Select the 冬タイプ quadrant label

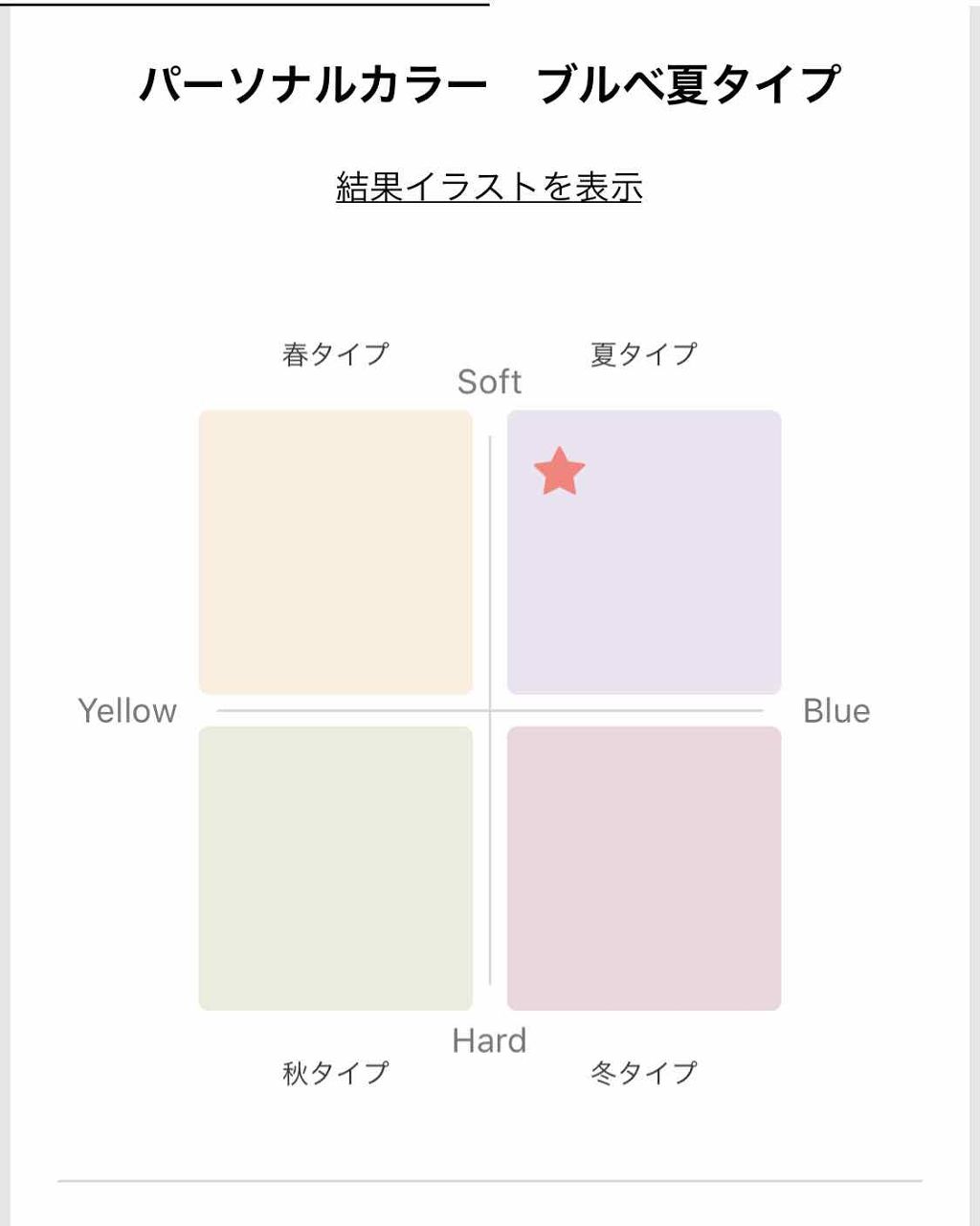(643, 1071)
